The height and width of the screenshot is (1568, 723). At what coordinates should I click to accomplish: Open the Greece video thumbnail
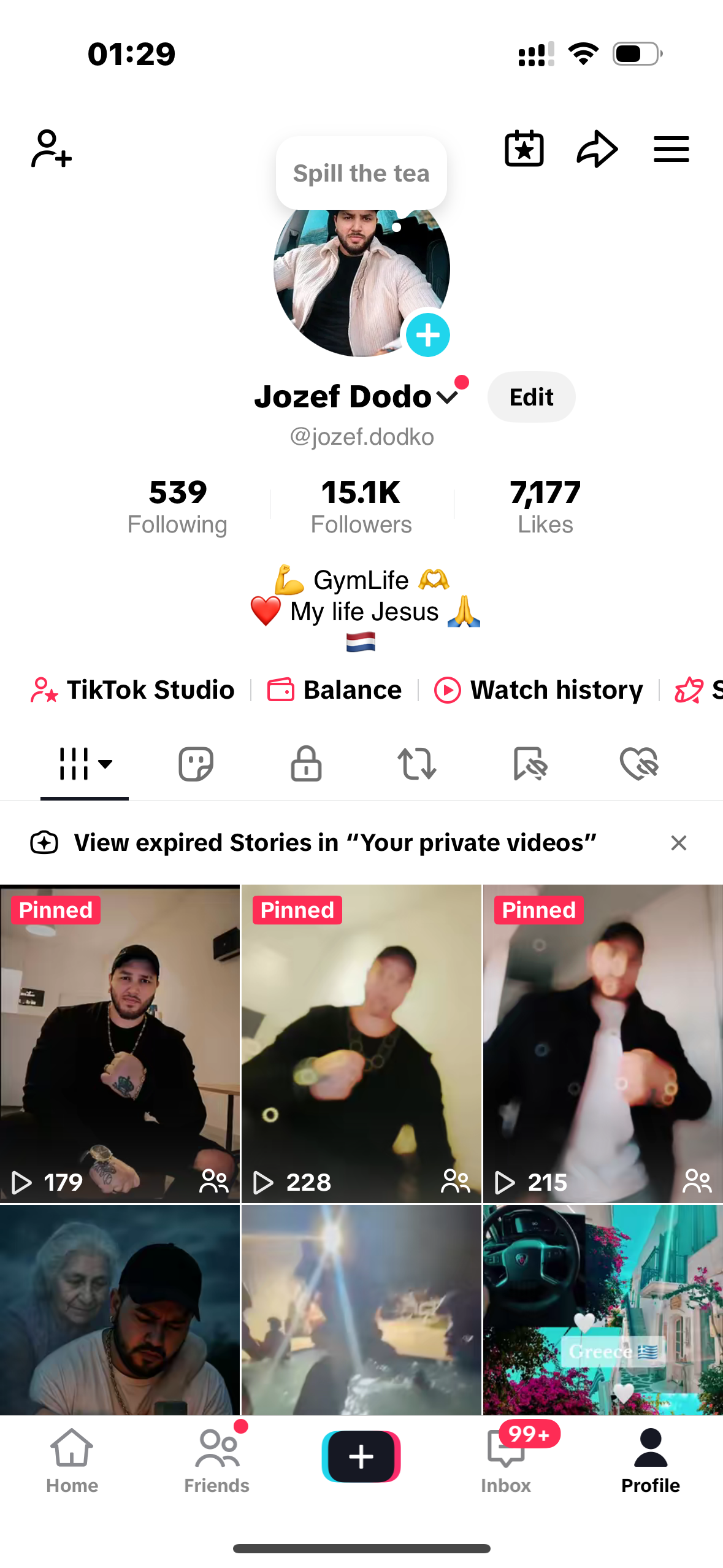[603, 1309]
